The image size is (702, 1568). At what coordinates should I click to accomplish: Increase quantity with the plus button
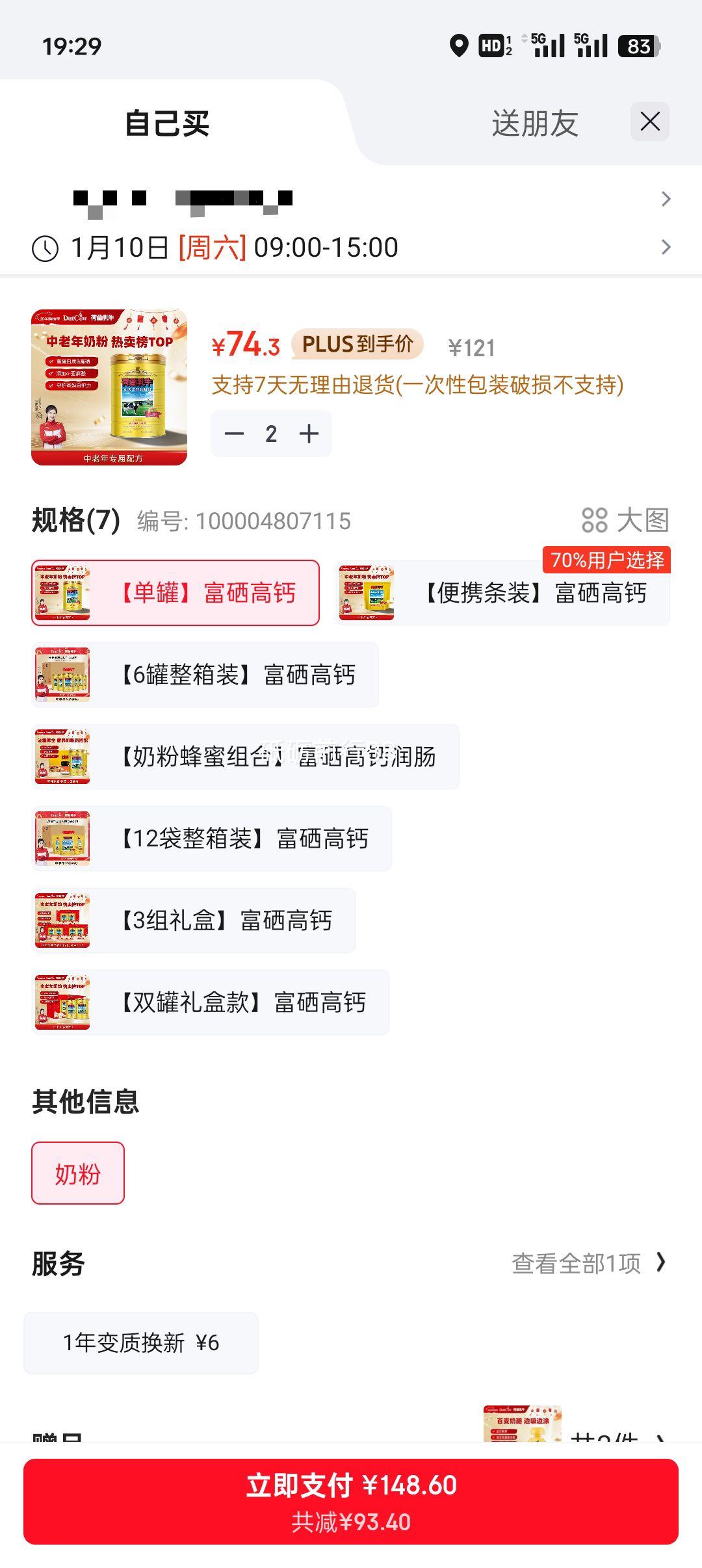click(309, 434)
